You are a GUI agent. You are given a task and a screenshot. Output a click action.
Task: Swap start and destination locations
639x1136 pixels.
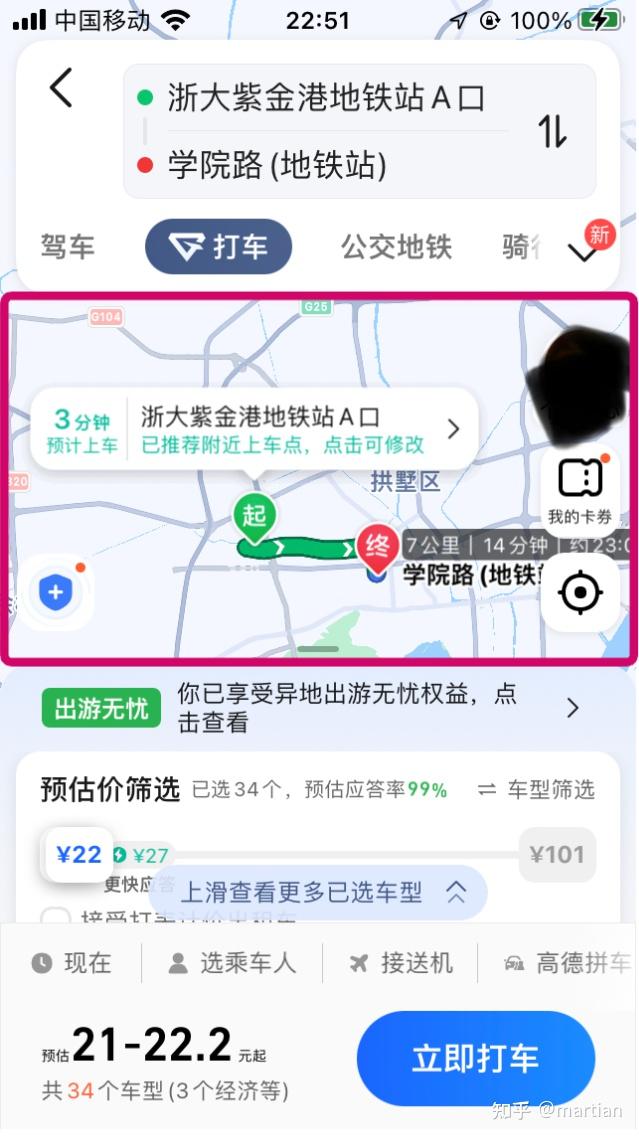point(553,131)
